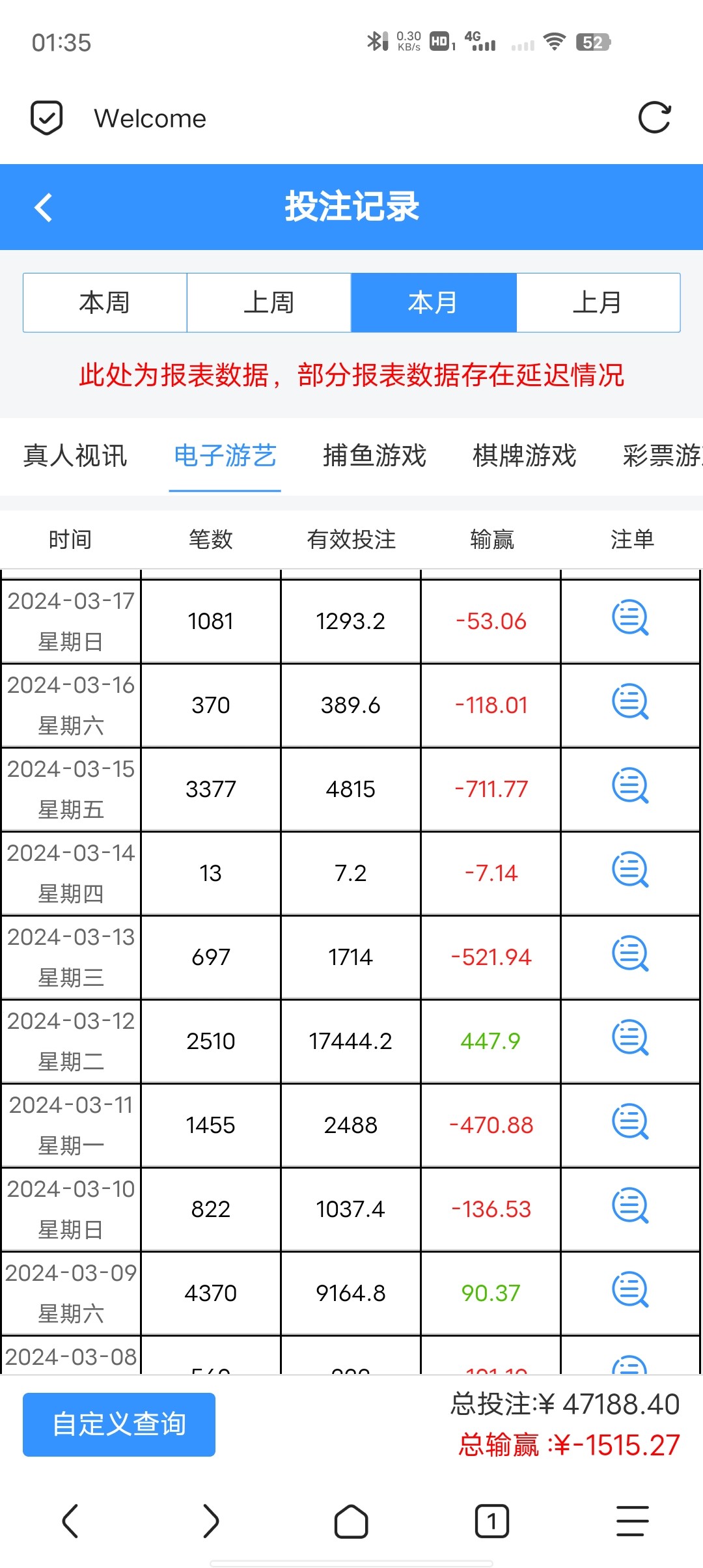Go back from the 投注记录 page
Image resolution: width=703 pixels, height=1568 pixels.
(x=44, y=208)
